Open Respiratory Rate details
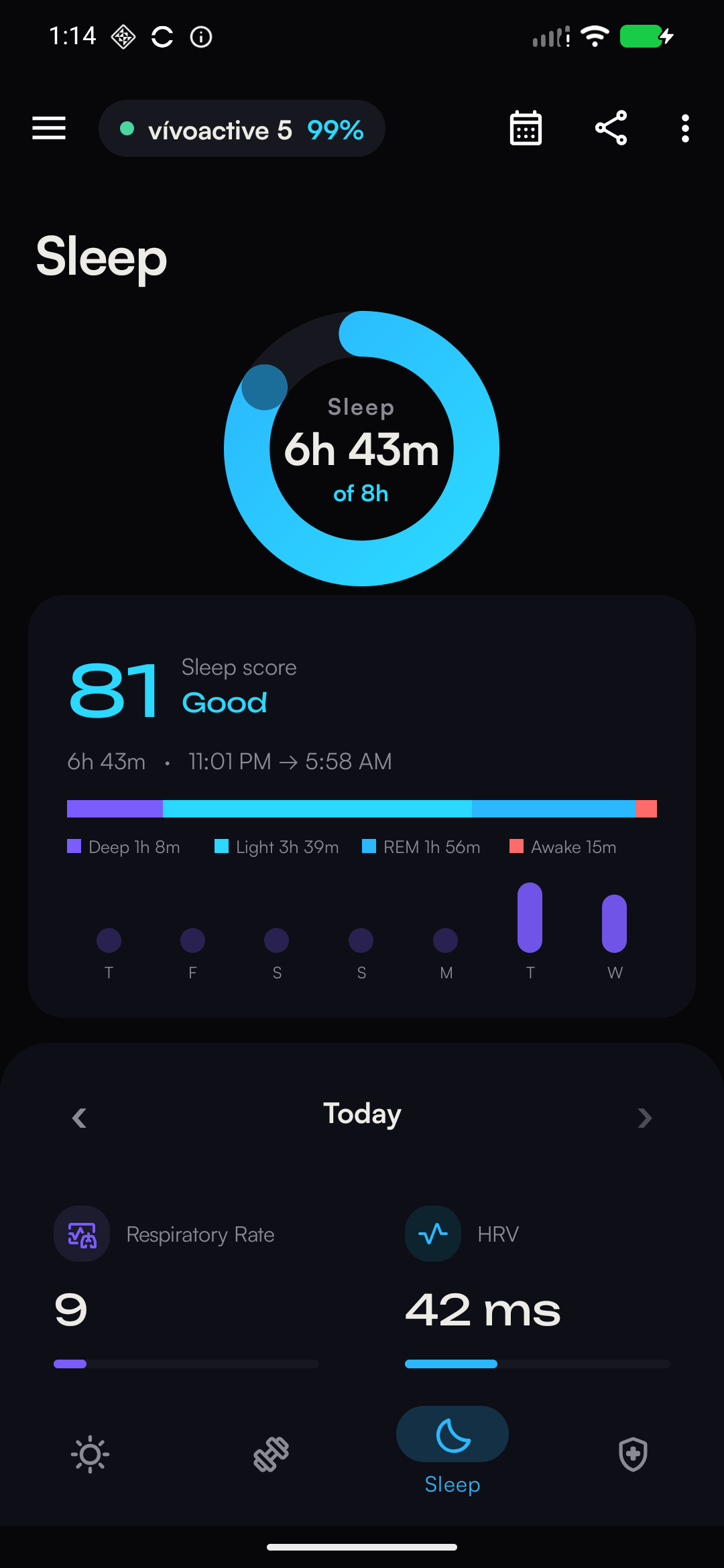Image resolution: width=724 pixels, height=1568 pixels. pos(186,1287)
